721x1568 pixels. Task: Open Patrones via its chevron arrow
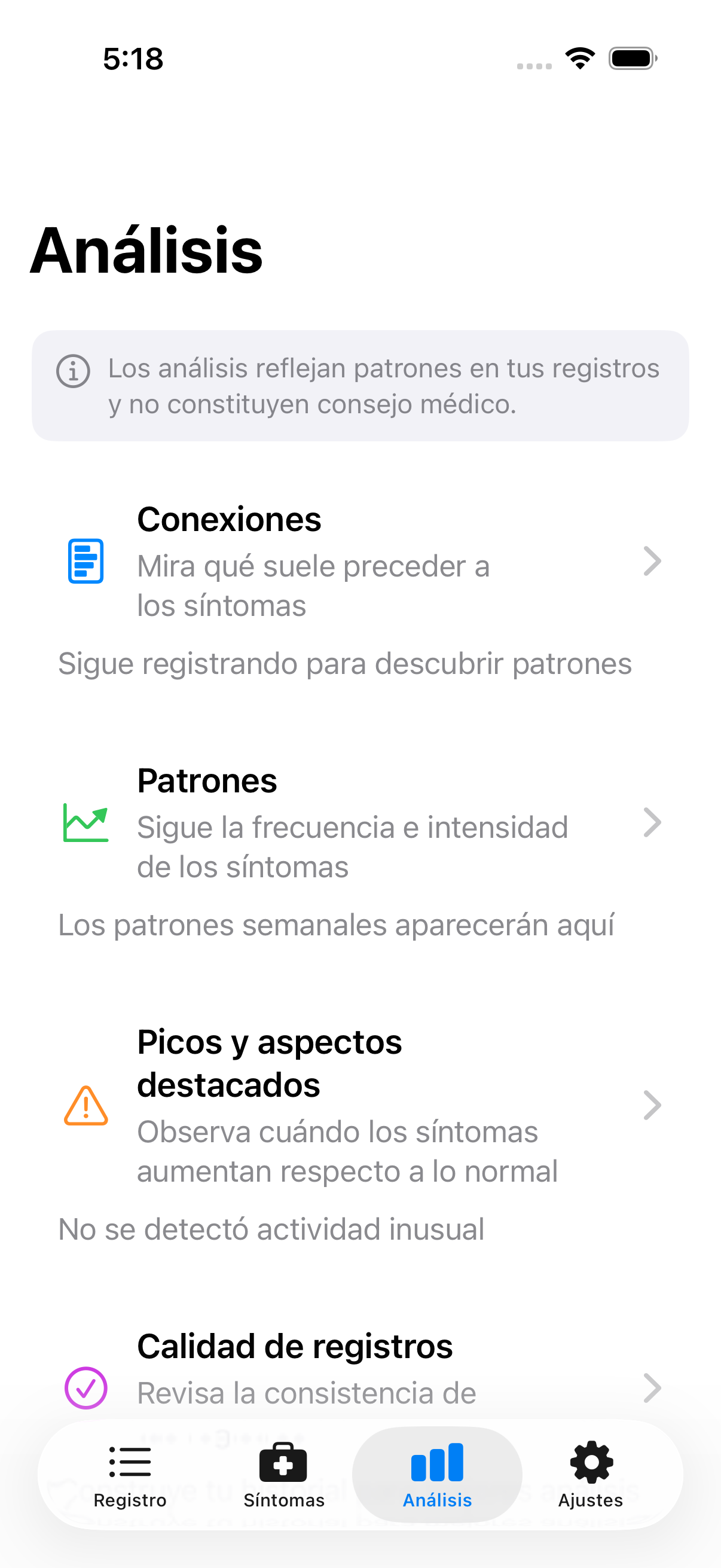[x=653, y=823]
